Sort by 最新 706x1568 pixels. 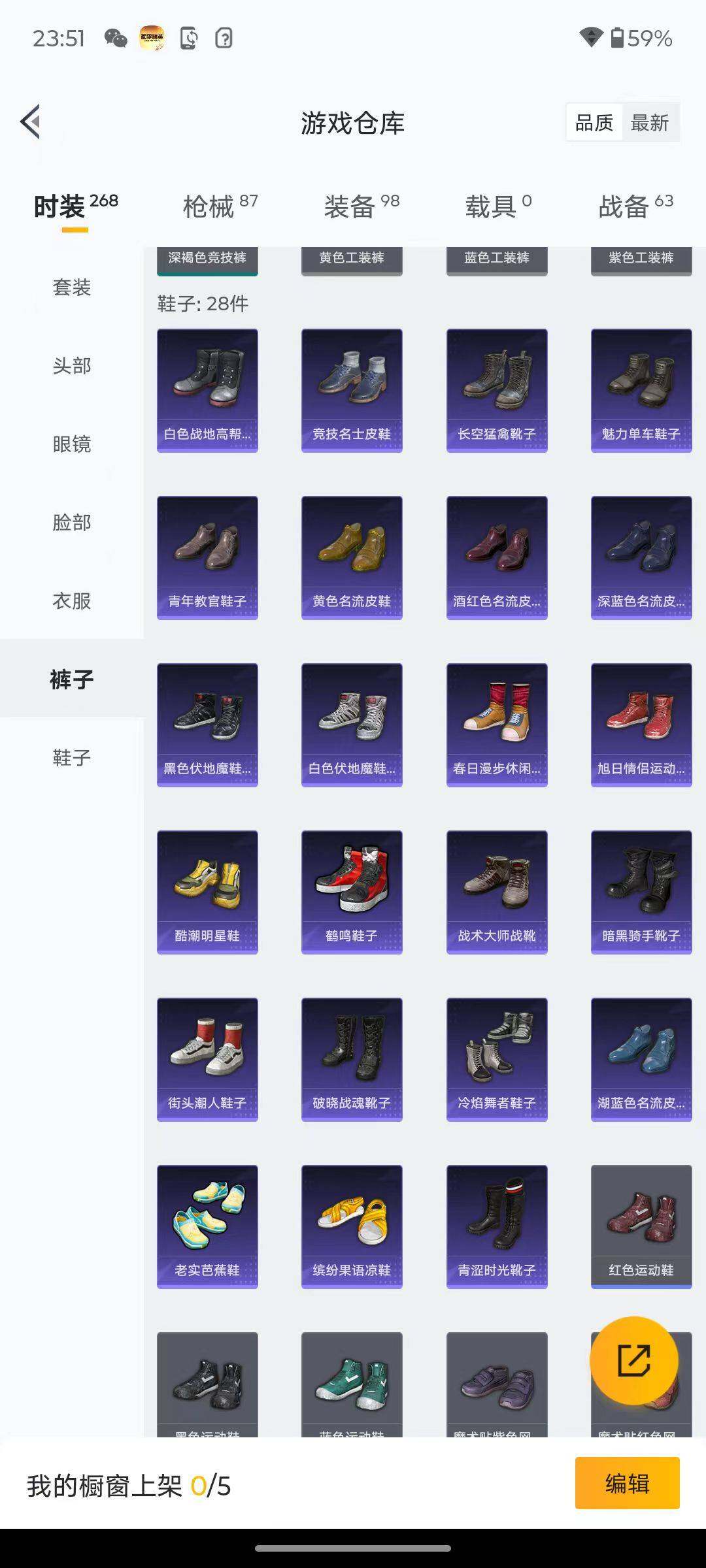(650, 123)
